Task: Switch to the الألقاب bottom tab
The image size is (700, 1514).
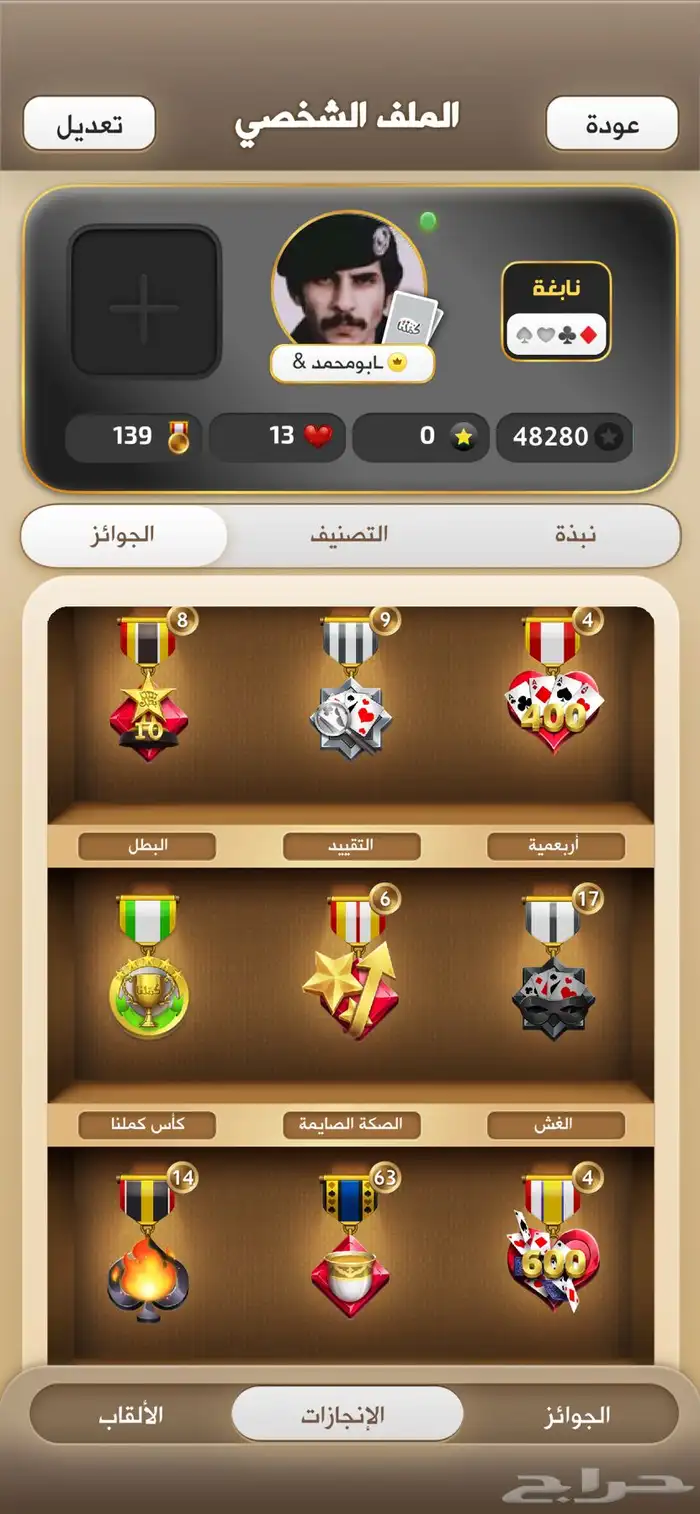Action: click(x=131, y=1415)
